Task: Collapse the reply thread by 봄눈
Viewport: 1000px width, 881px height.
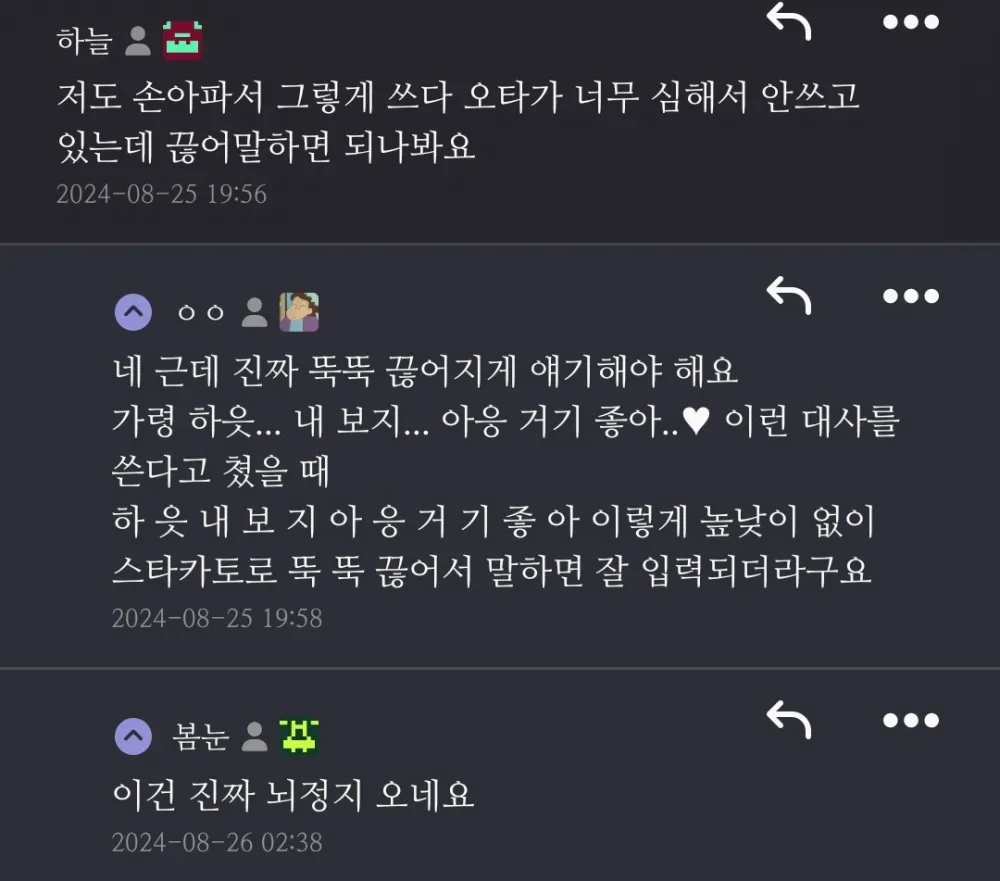Action: 133,738
